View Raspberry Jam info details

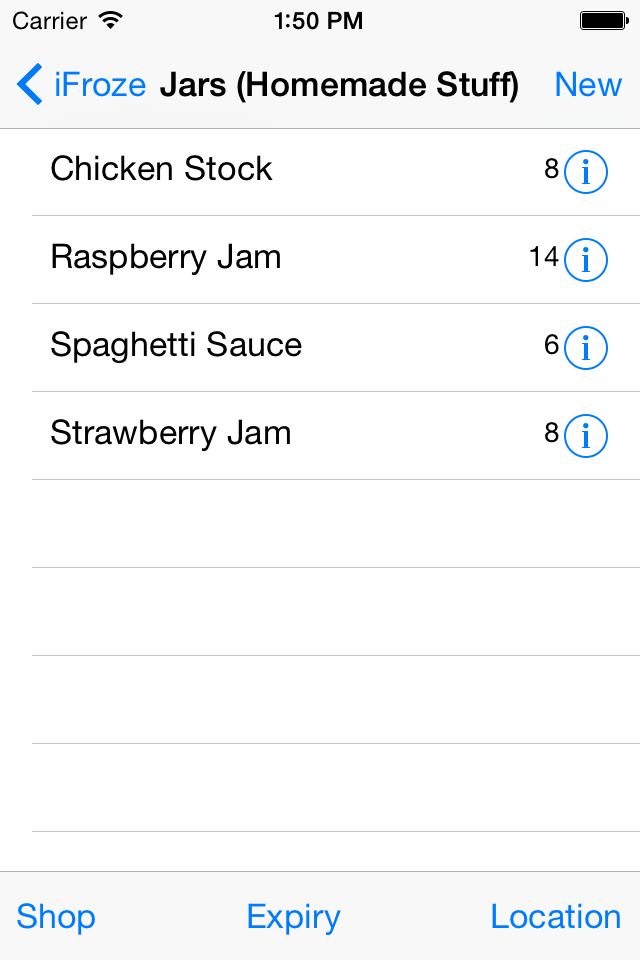[586, 261]
